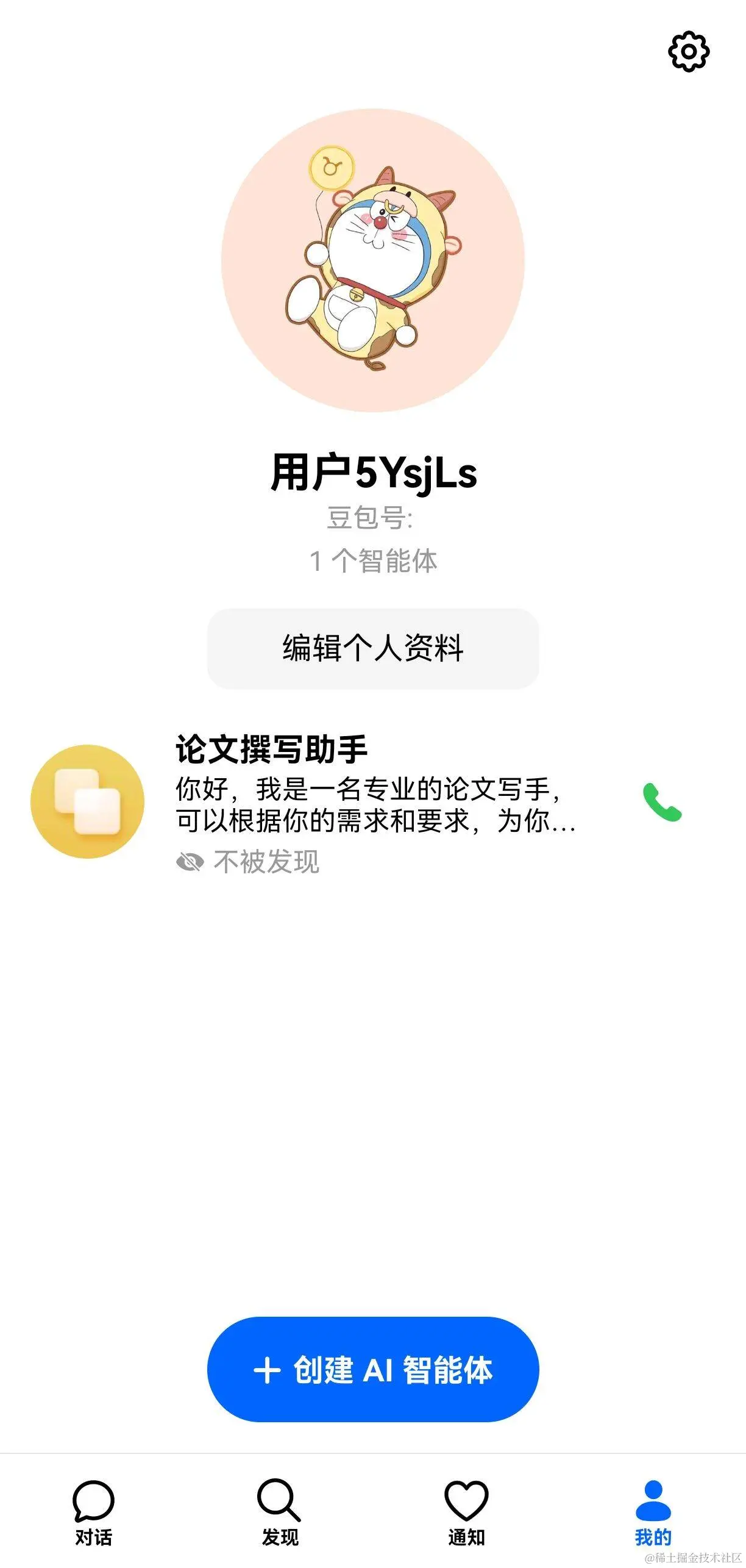Go to the 发现 tab
The width and height of the screenshot is (746, 1568).
coord(280,1511)
